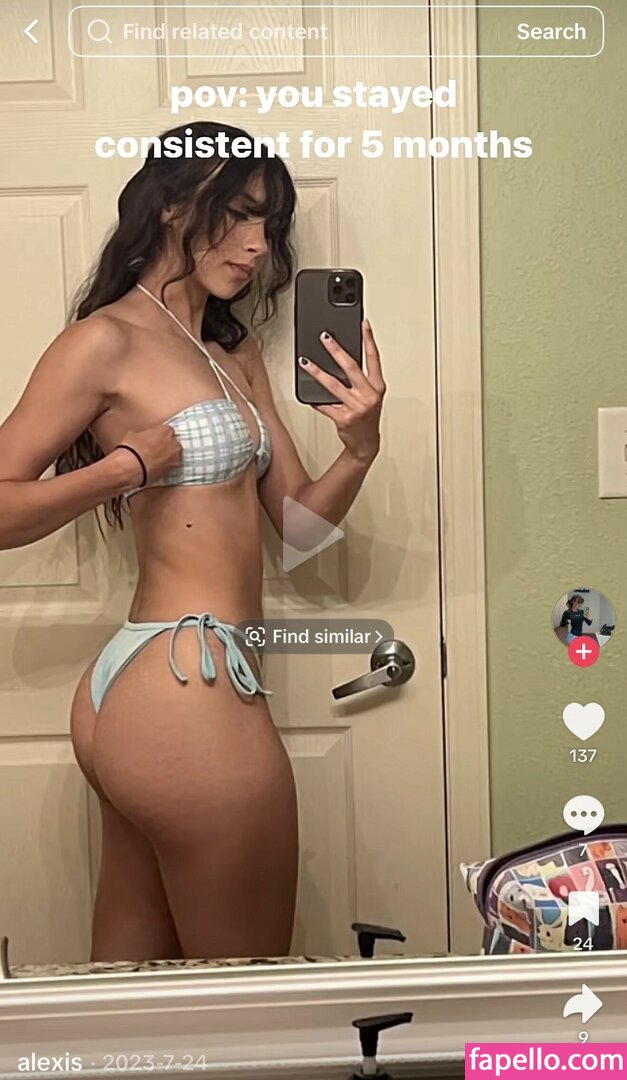Resume the paused video
627x1080 pixels.
click(x=311, y=534)
